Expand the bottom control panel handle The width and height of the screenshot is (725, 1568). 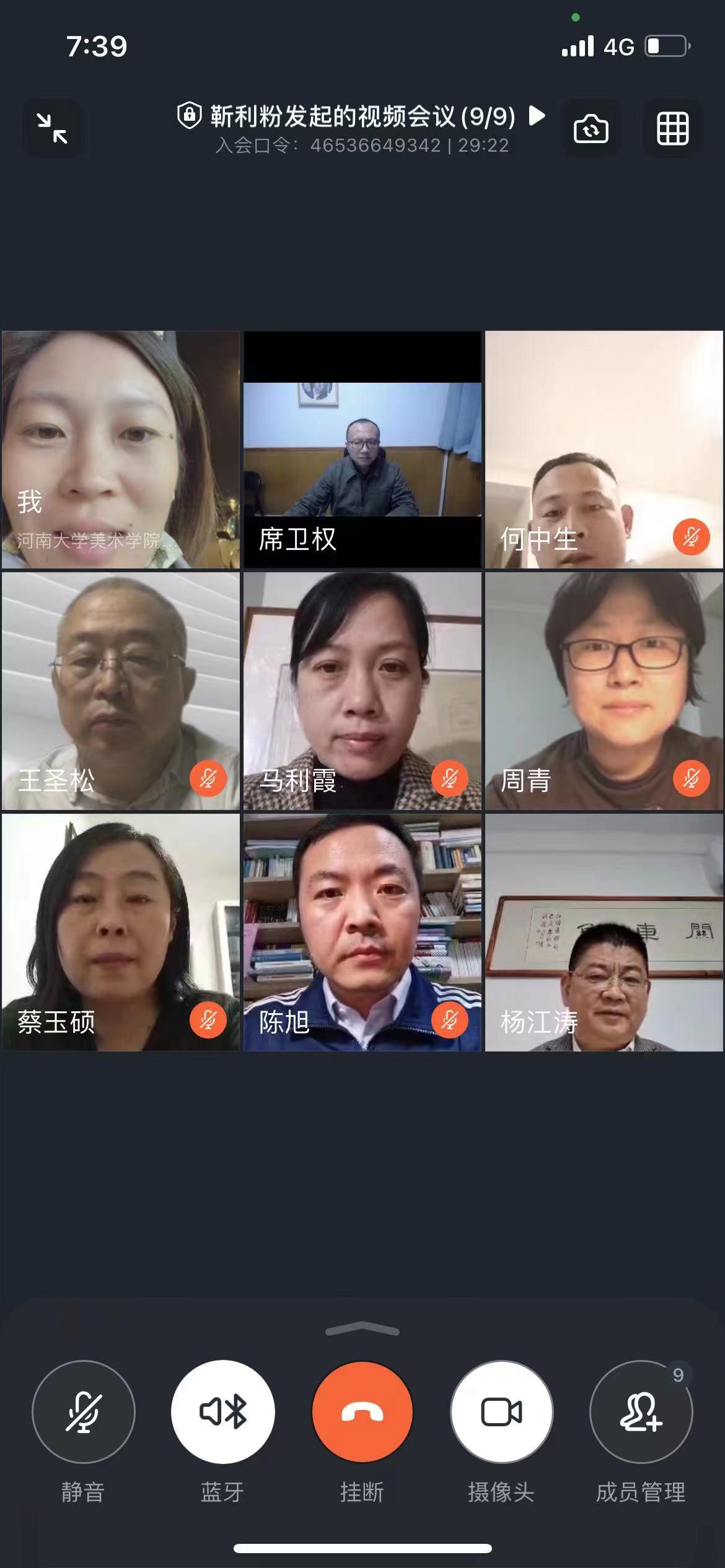click(362, 1329)
